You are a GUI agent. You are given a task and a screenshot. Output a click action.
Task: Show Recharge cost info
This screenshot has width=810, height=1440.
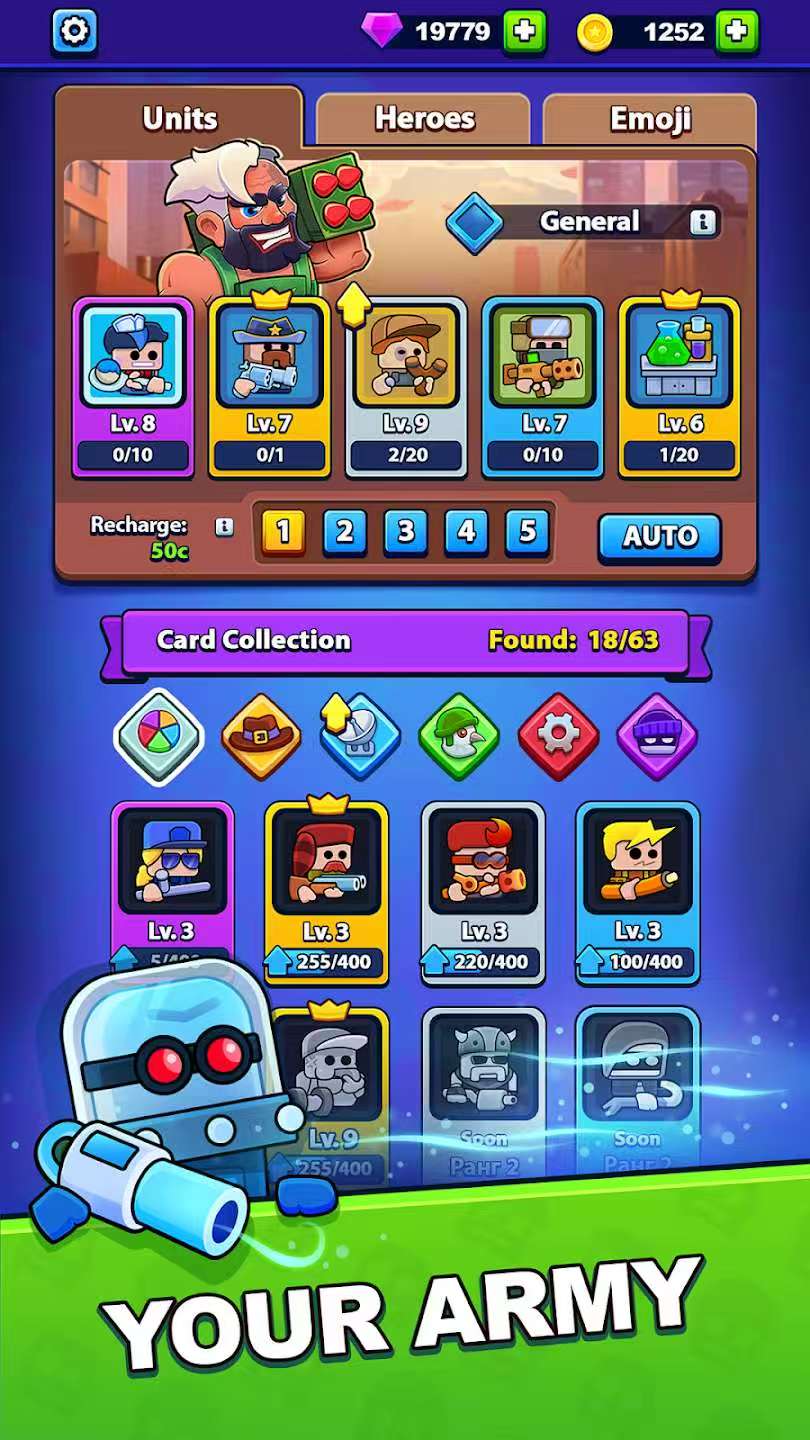[x=225, y=527]
